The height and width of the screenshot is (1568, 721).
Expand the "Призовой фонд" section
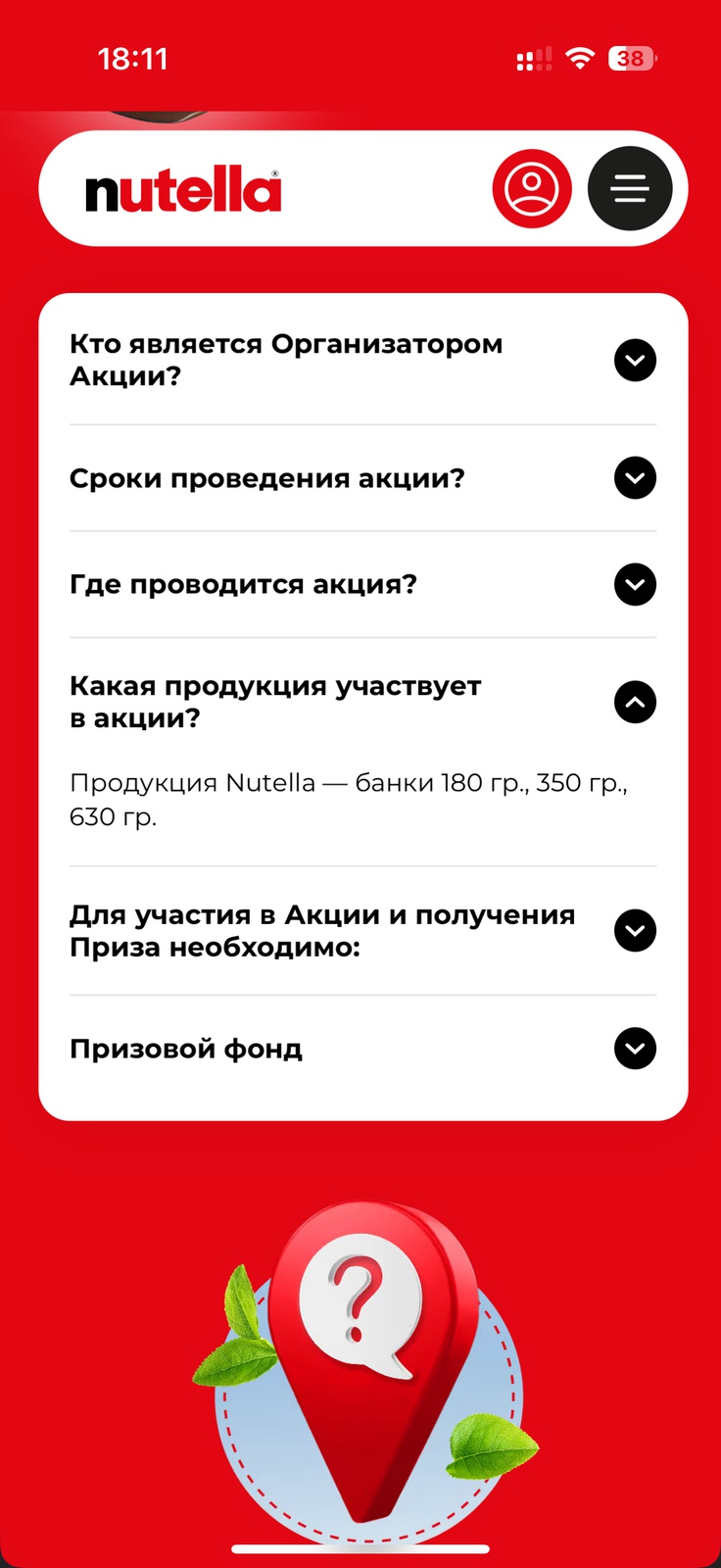pyautogui.click(x=635, y=1049)
